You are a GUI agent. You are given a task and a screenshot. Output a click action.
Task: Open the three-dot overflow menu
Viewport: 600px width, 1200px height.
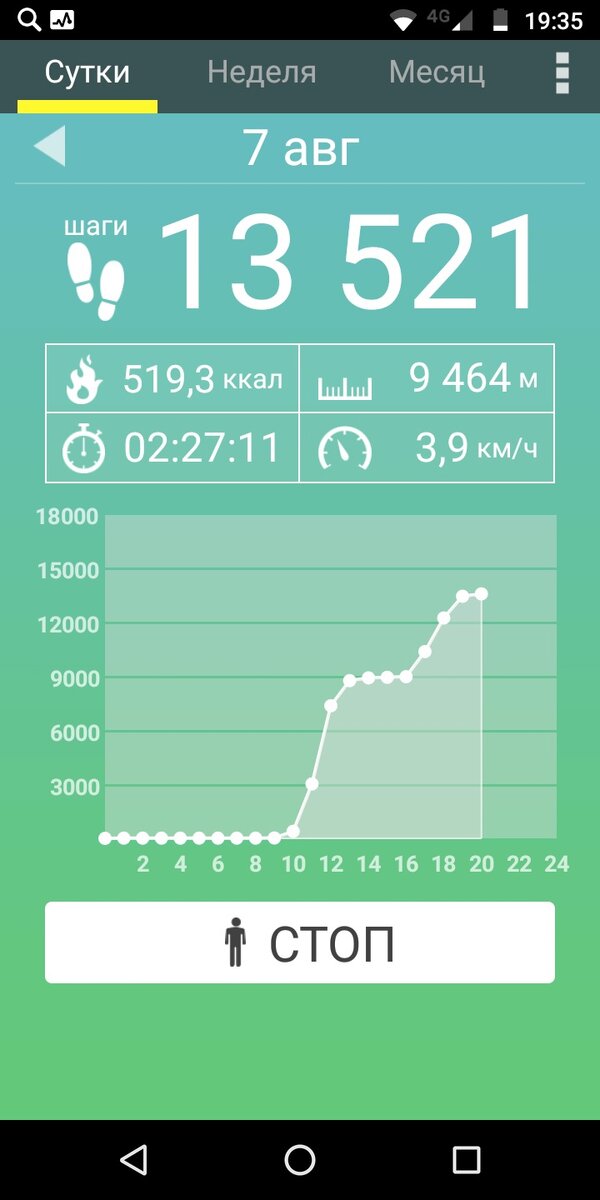pyautogui.click(x=562, y=74)
